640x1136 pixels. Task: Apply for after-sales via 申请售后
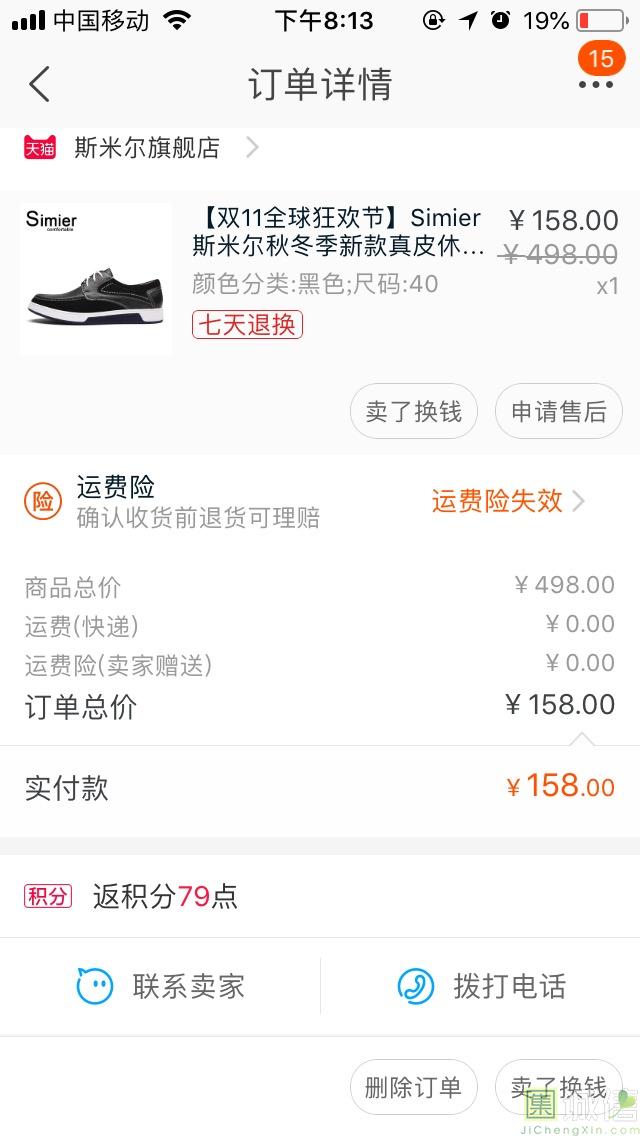[558, 411]
